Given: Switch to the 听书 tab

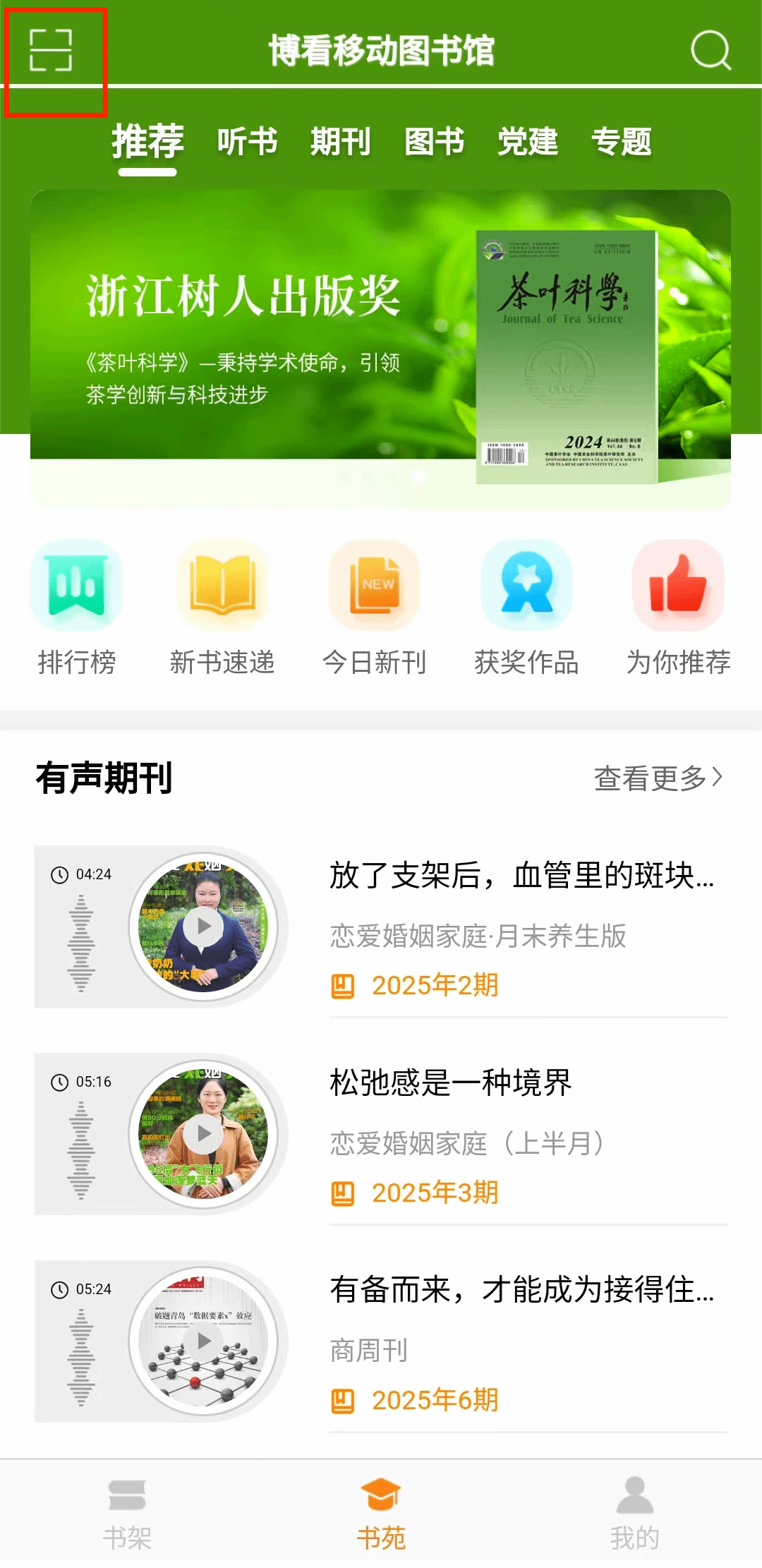Looking at the screenshot, I should [x=247, y=142].
